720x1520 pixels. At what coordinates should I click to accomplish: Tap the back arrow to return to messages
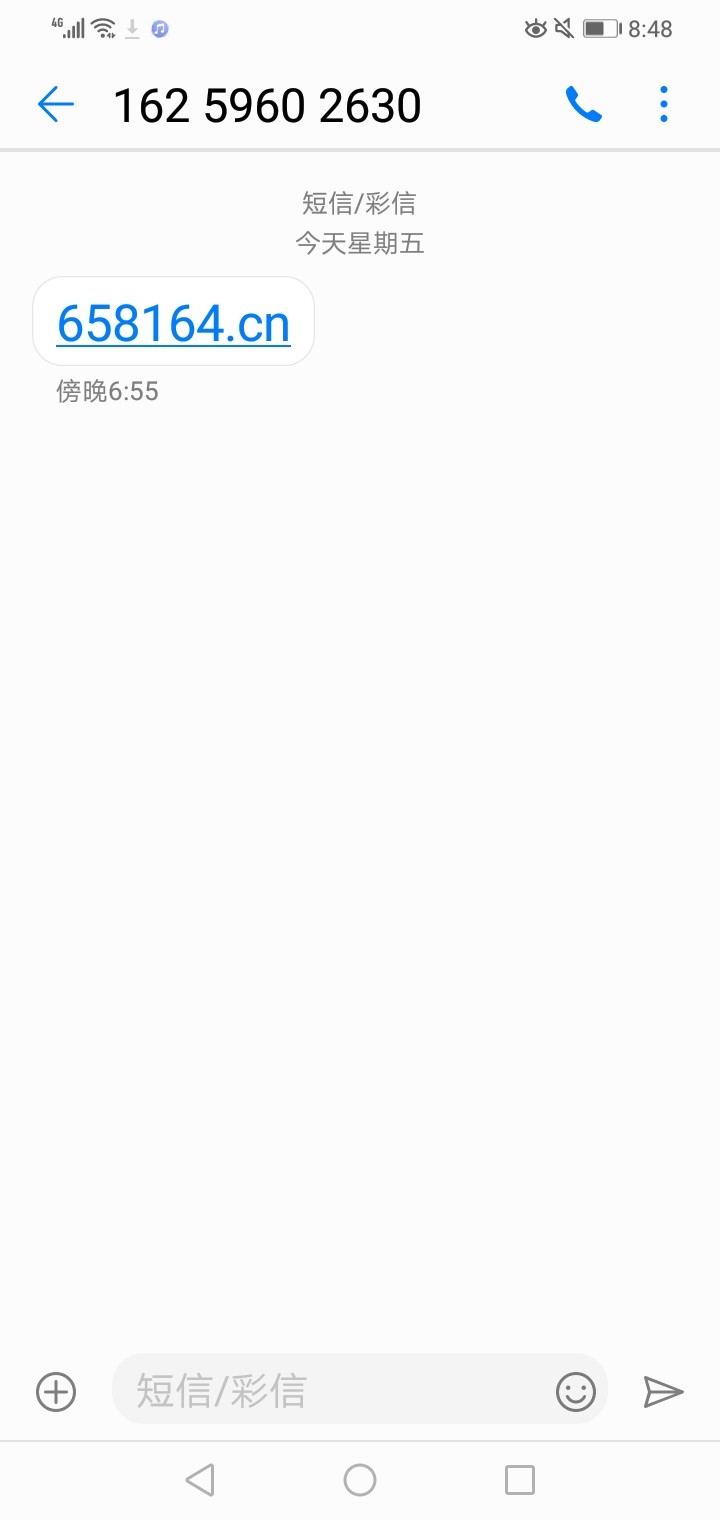(x=55, y=104)
